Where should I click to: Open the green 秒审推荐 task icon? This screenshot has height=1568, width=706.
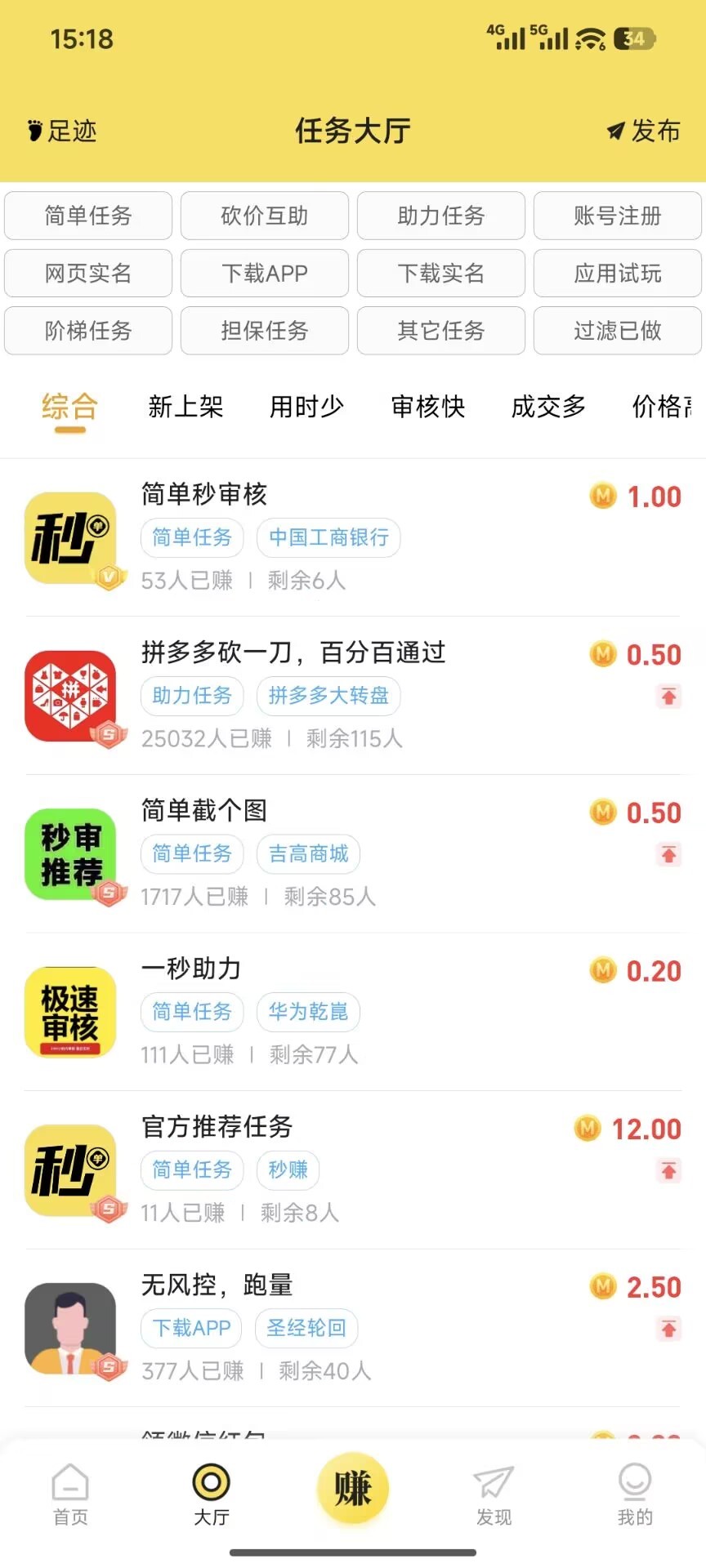71,853
